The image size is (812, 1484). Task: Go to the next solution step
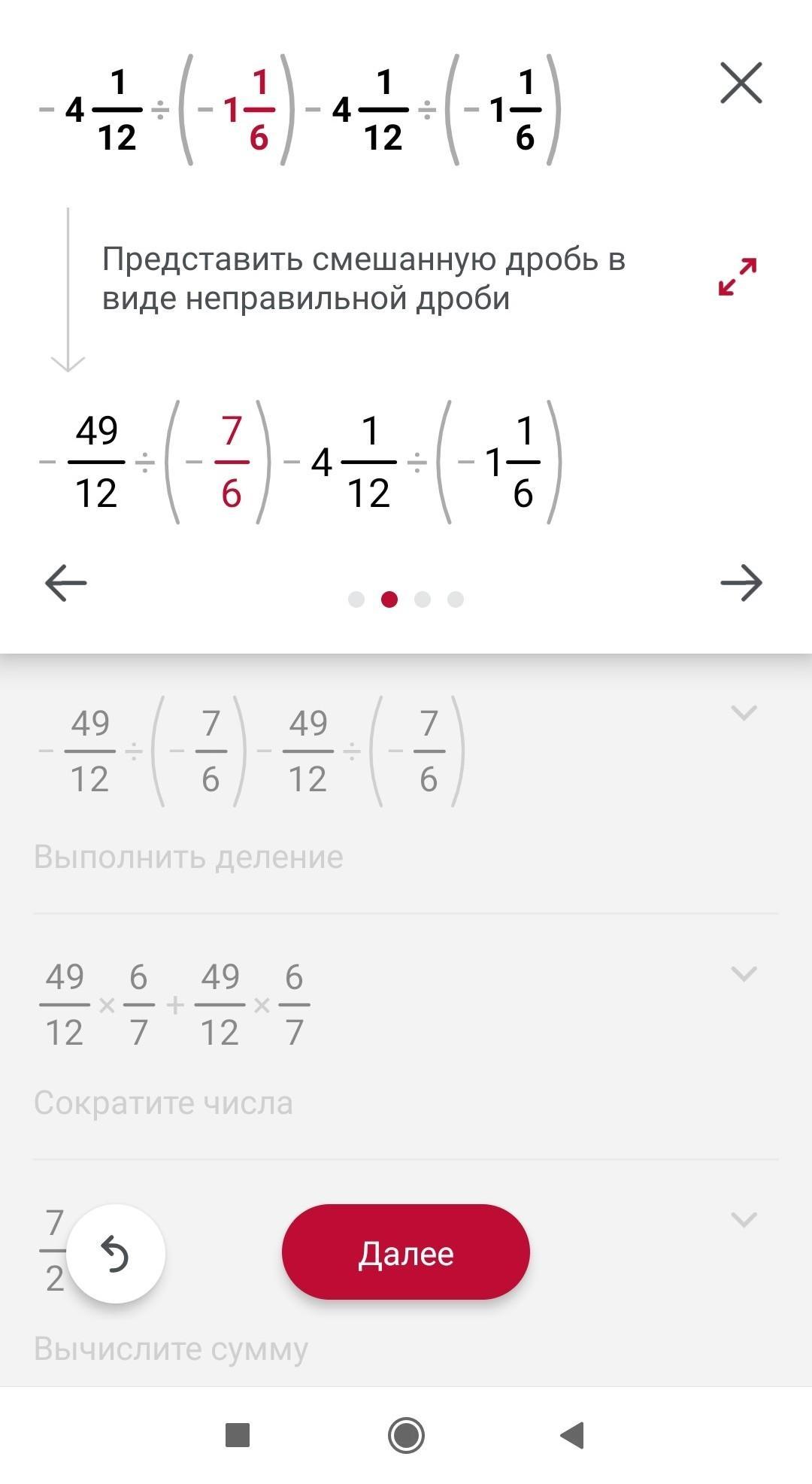tap(741, 583)
